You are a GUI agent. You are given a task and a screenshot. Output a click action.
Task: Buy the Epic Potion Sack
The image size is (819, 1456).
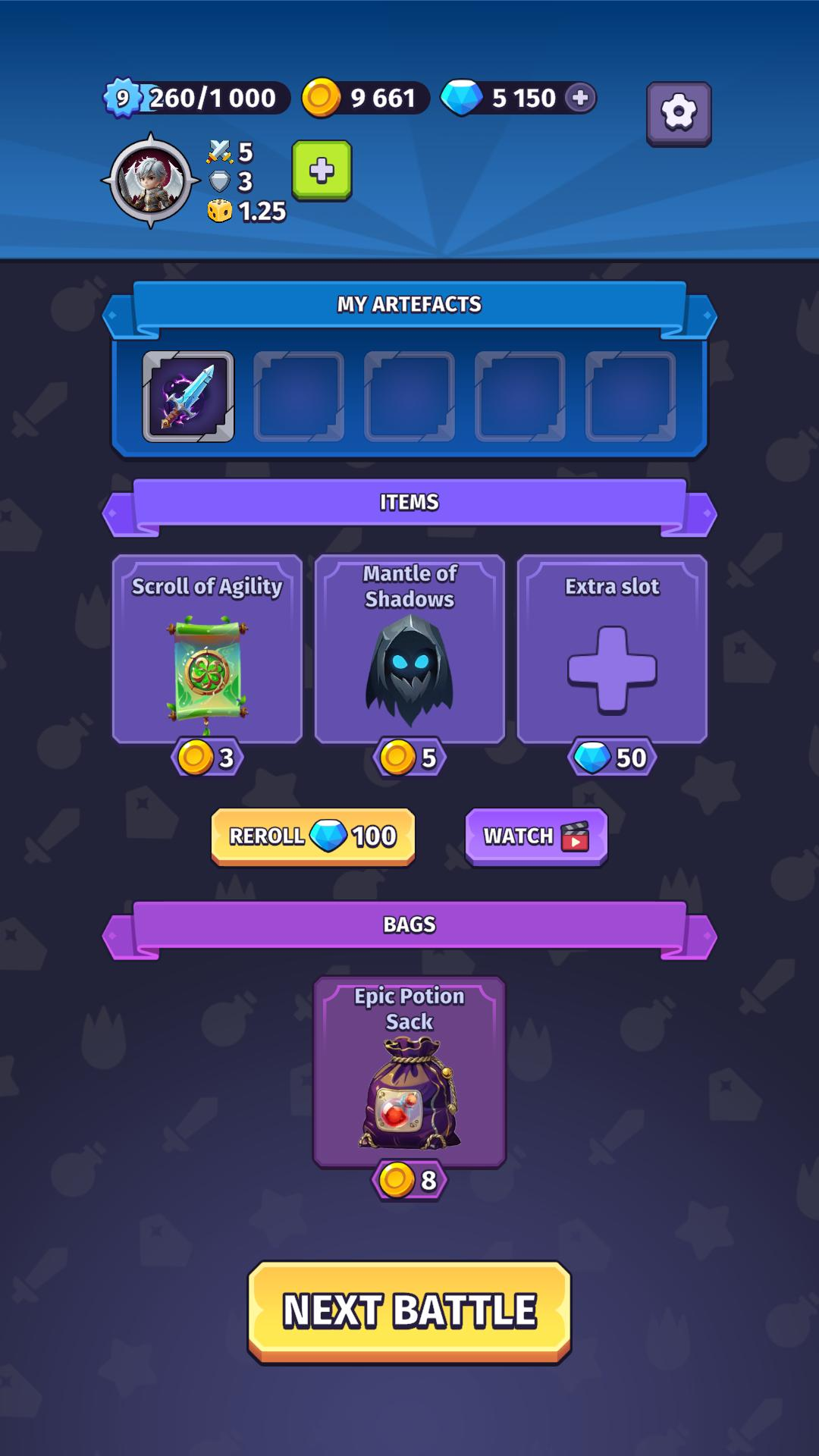409,1073
